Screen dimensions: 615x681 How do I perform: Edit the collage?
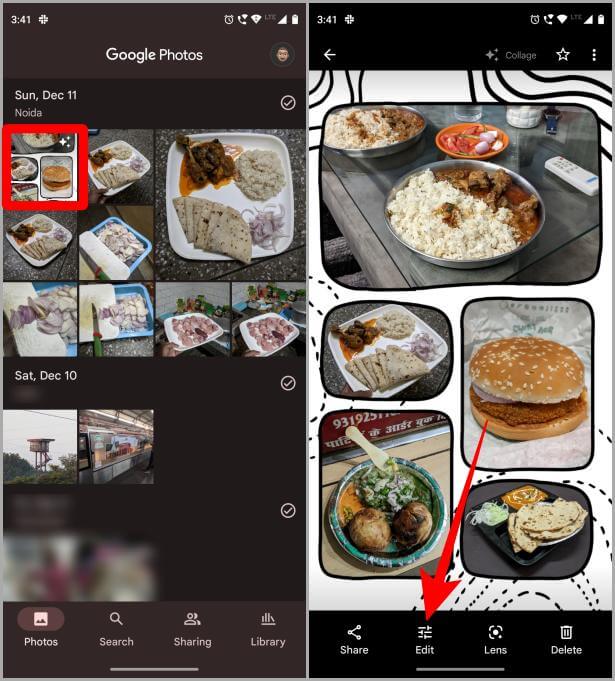(425, 639)
